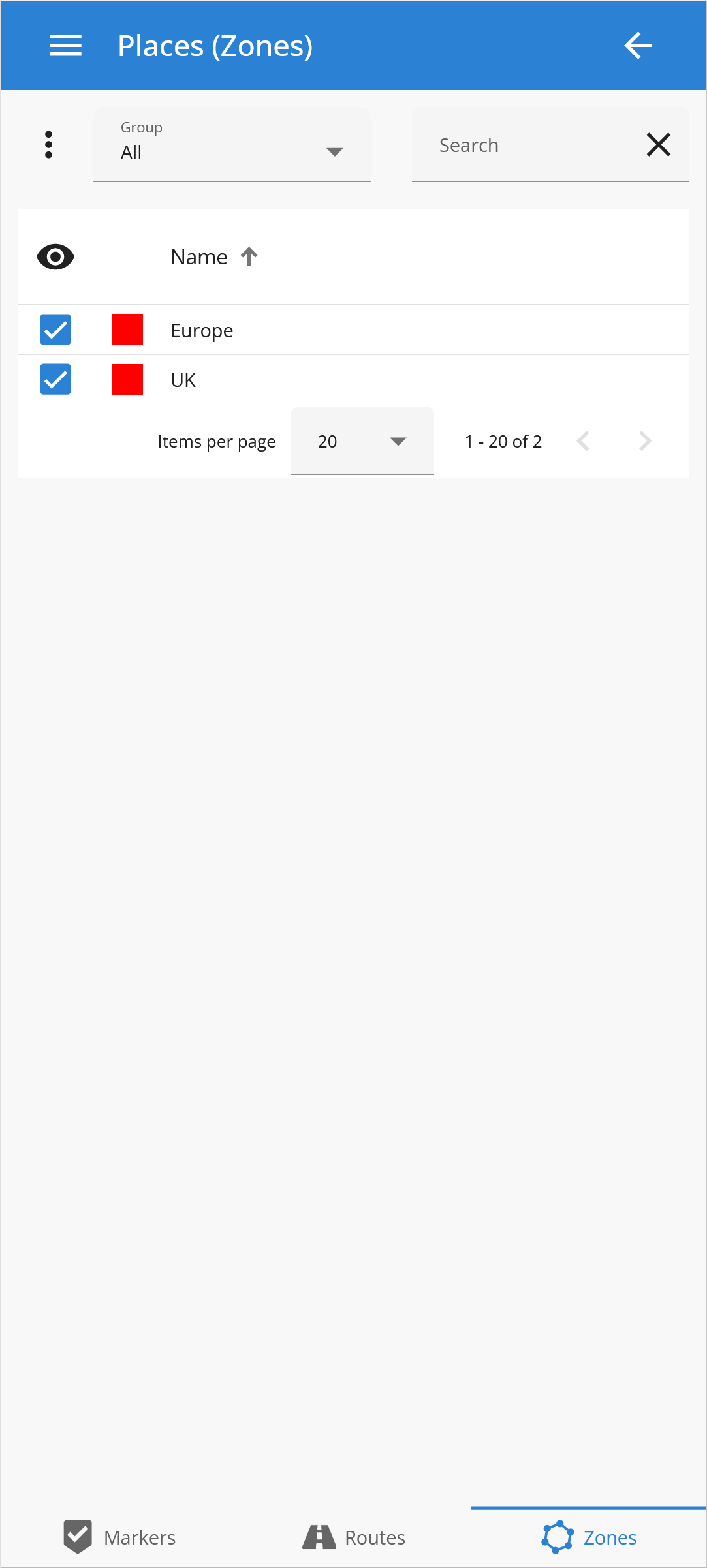Clear the search with the X icon
The image size is (707, 1568).
tap(658, 145)
